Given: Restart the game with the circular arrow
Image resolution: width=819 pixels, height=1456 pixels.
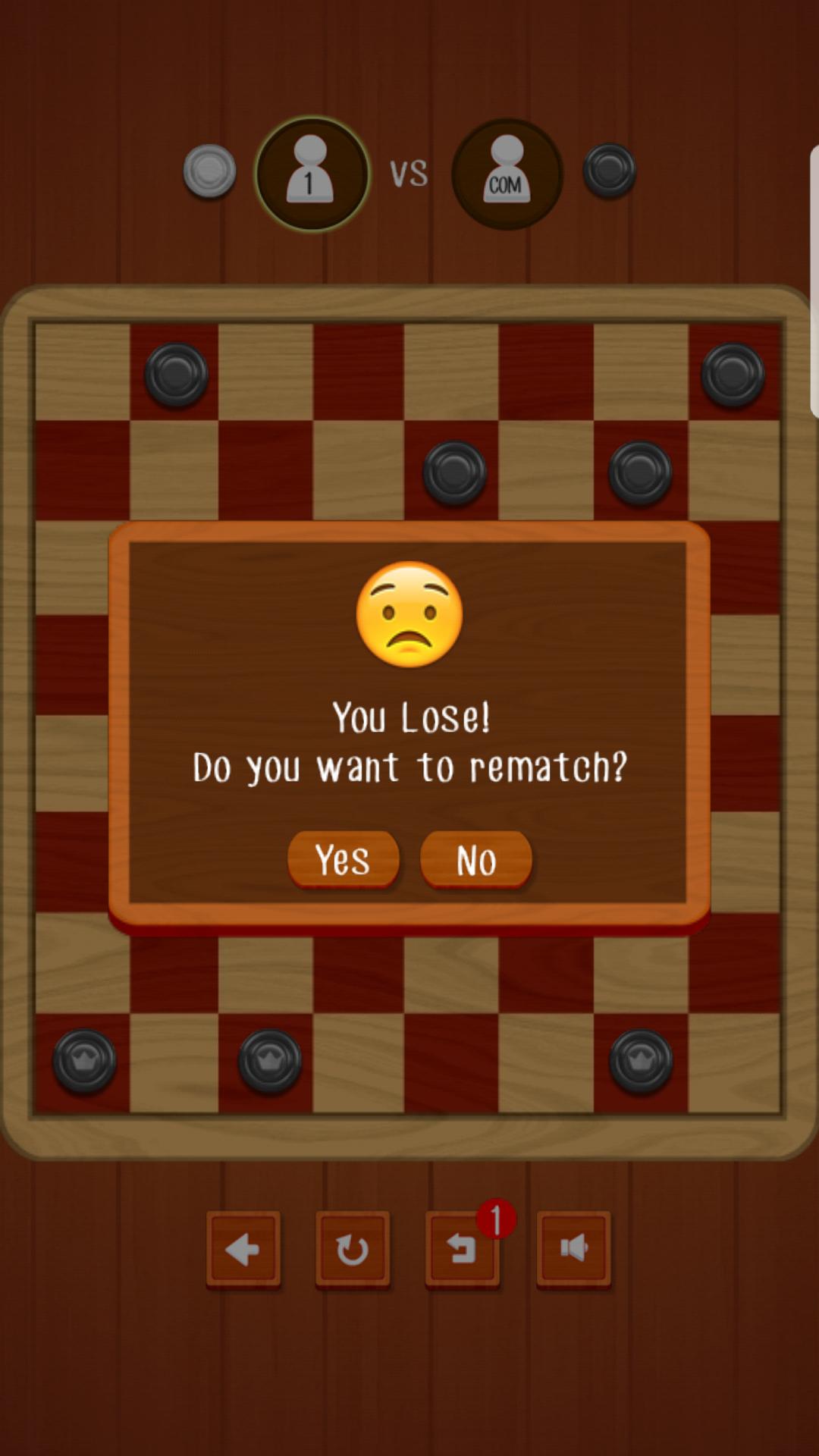Looking at the screenshot, I should point(353,1249).
